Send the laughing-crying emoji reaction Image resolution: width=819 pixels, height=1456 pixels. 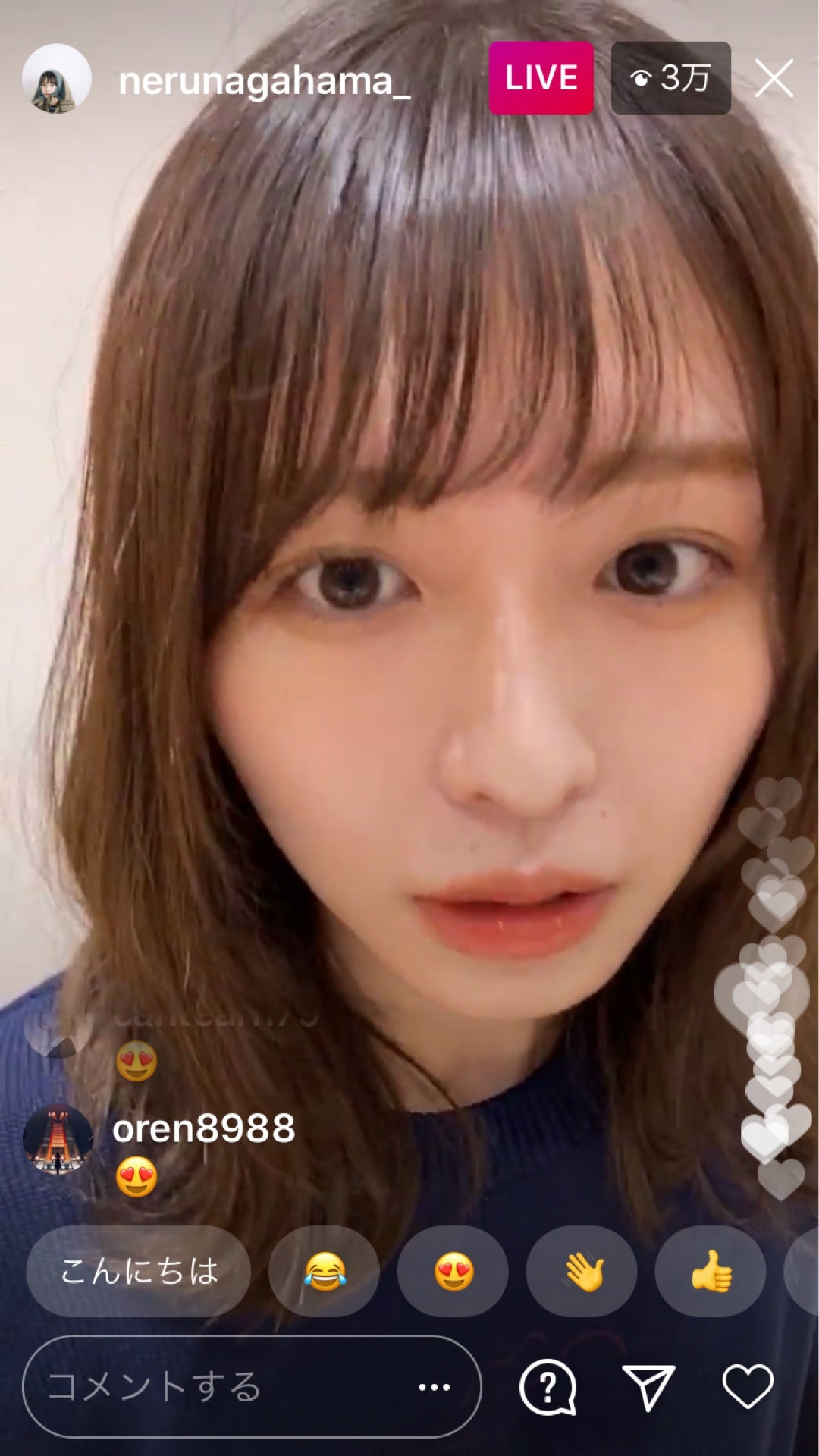pos(325,1272)
